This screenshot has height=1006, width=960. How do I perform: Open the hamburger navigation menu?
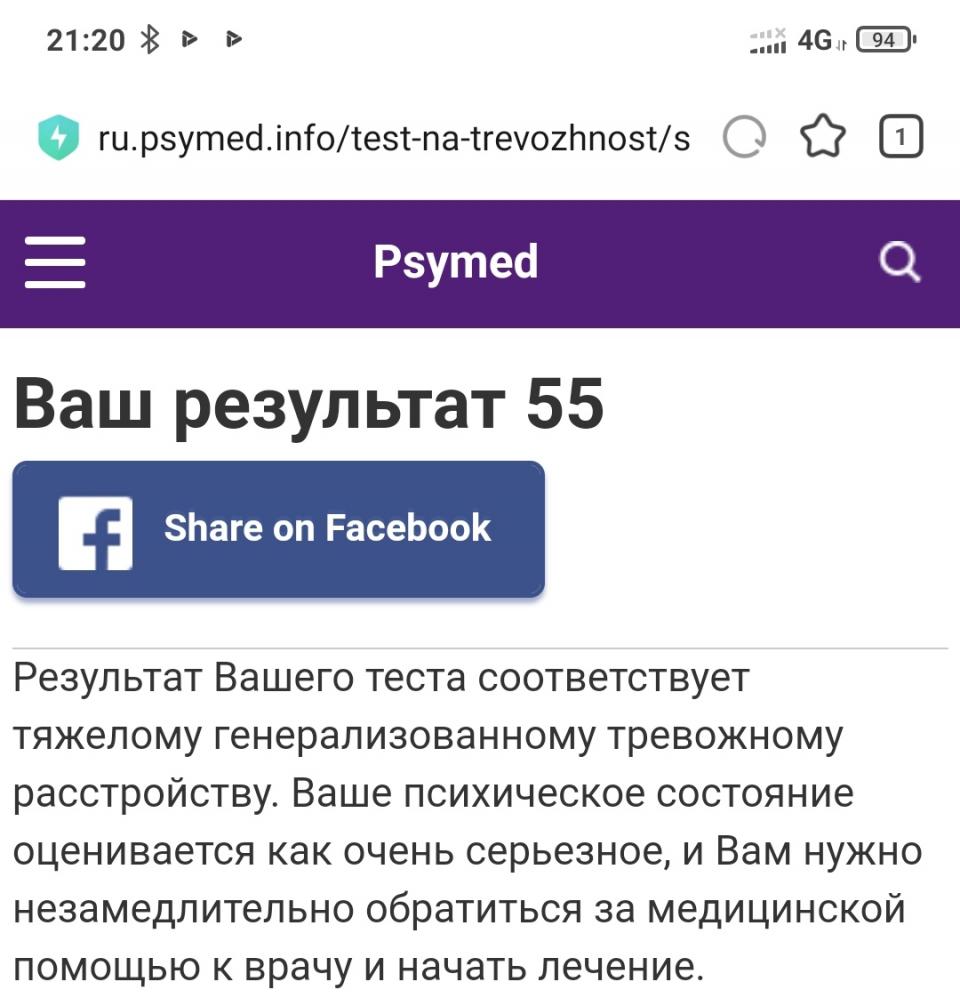[55, 264]
